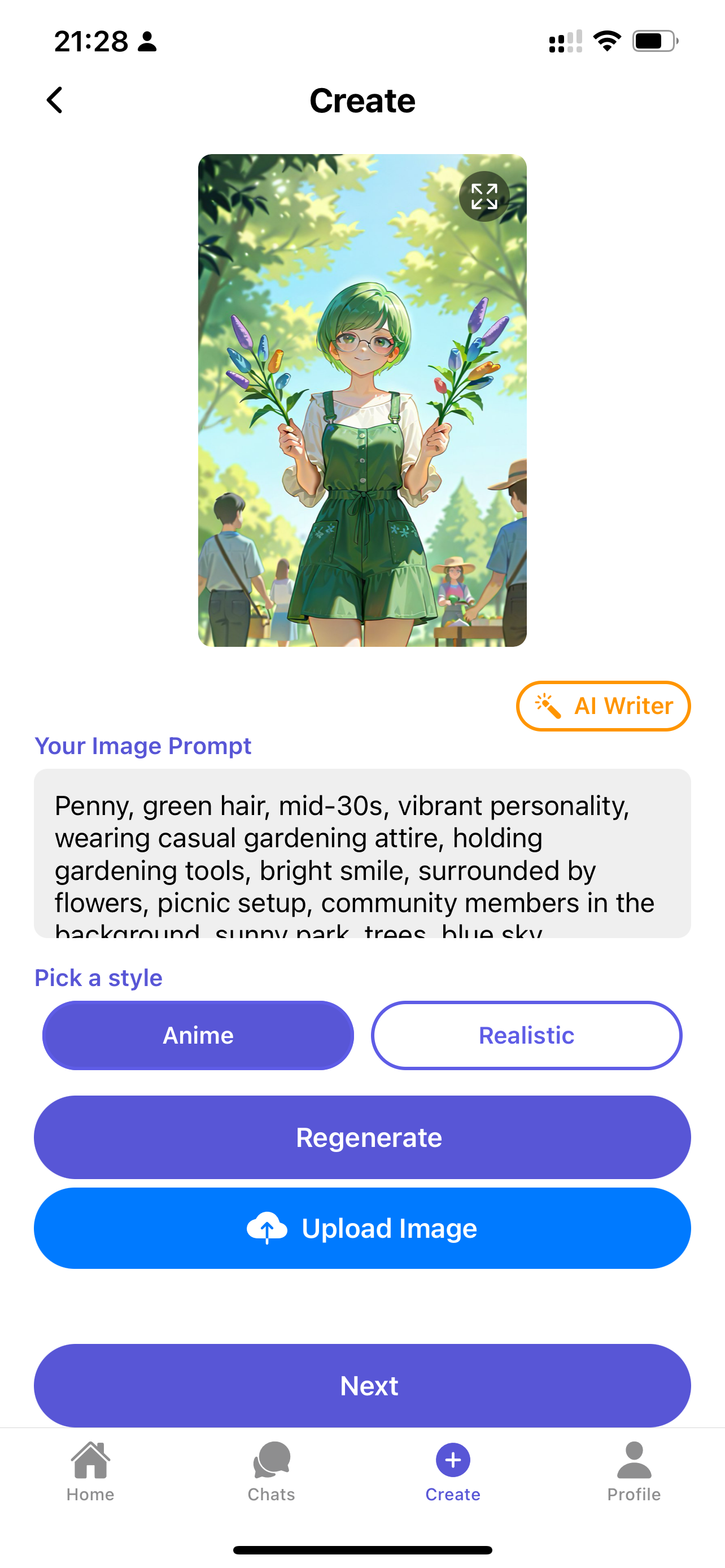Switch to the Home tab

pyautogui.click(x=91, y=1471)
